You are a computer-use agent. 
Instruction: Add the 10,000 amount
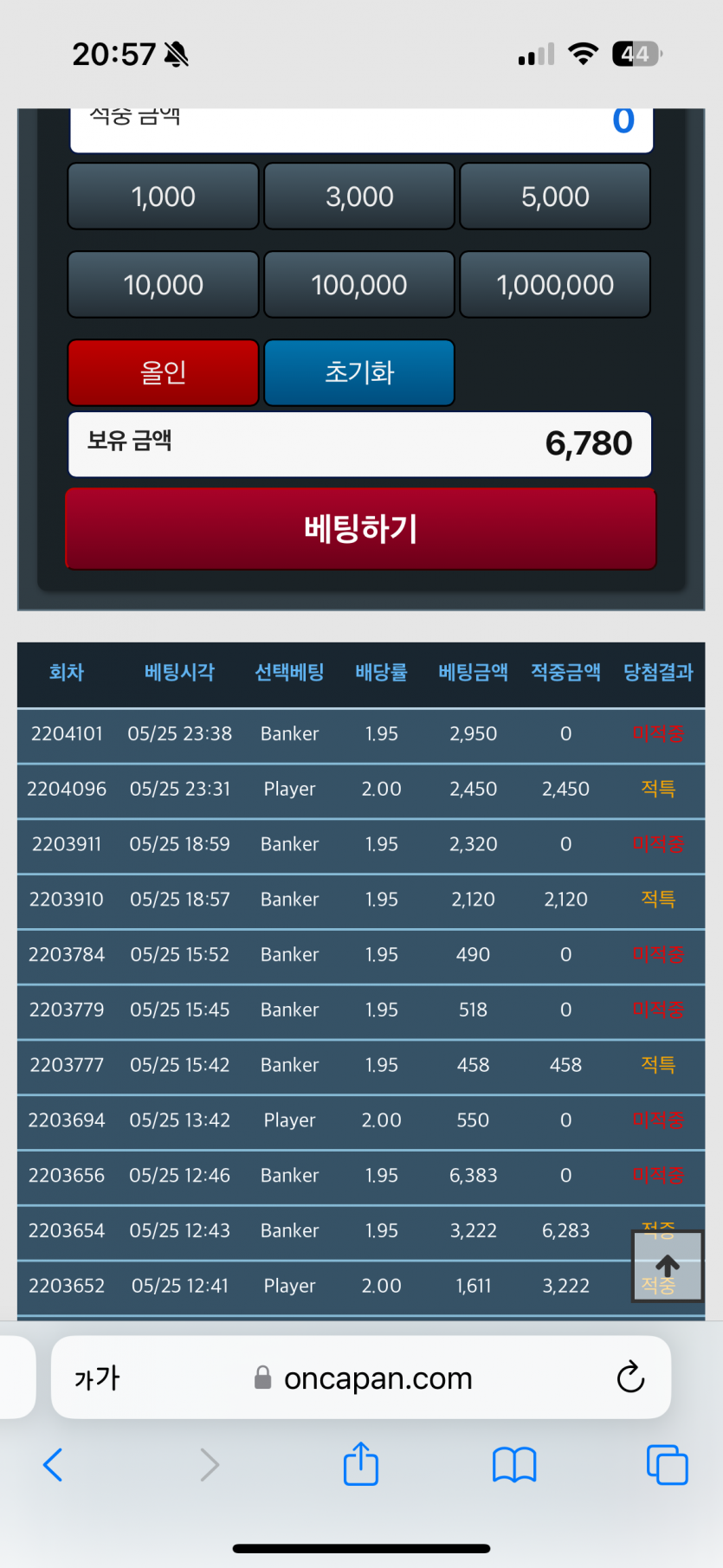[163, 285]
